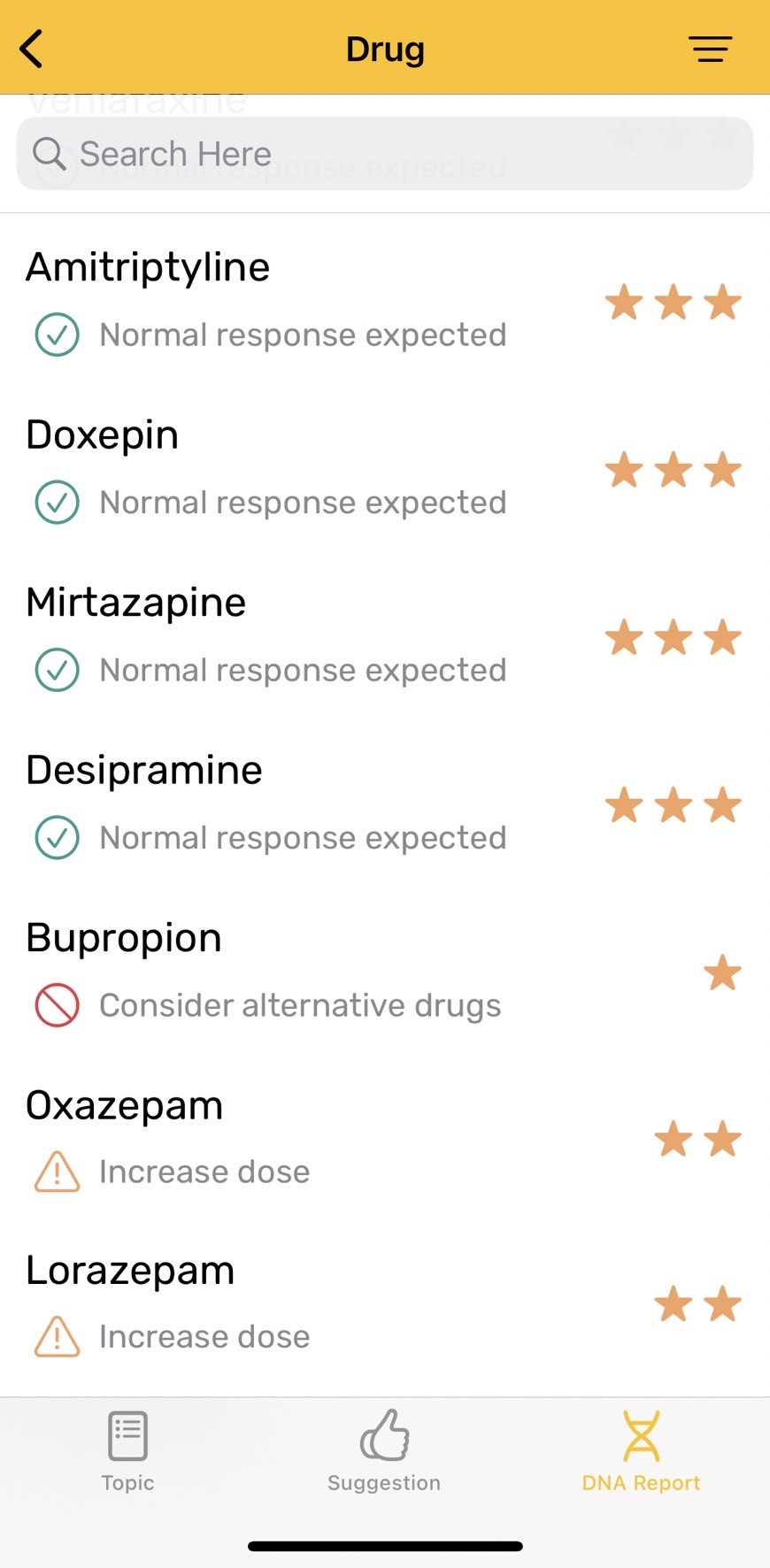Tap the Search Here field
The height and width of the screenshot is (1568, 770).
click(x=385, y=154)
